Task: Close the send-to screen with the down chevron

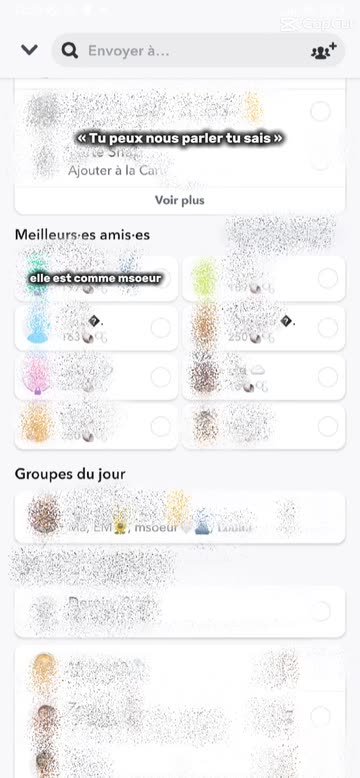Action: click(29, 50)
